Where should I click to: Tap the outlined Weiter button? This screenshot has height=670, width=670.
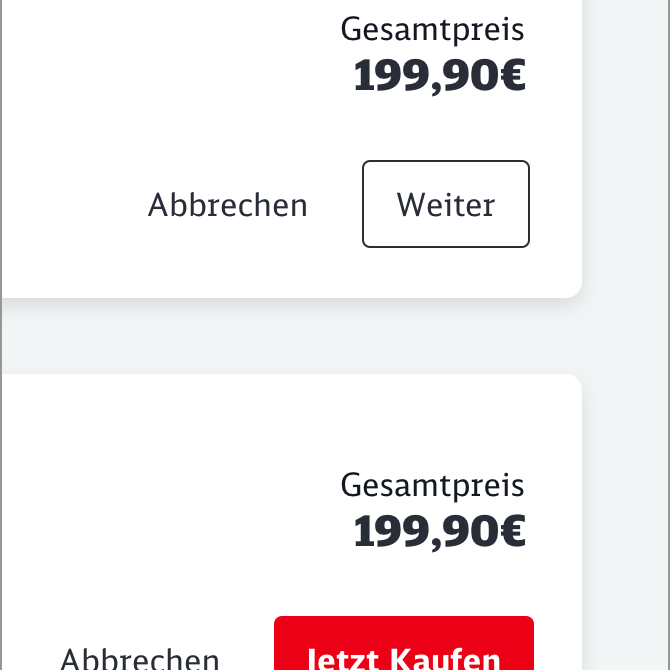point(445,204)
